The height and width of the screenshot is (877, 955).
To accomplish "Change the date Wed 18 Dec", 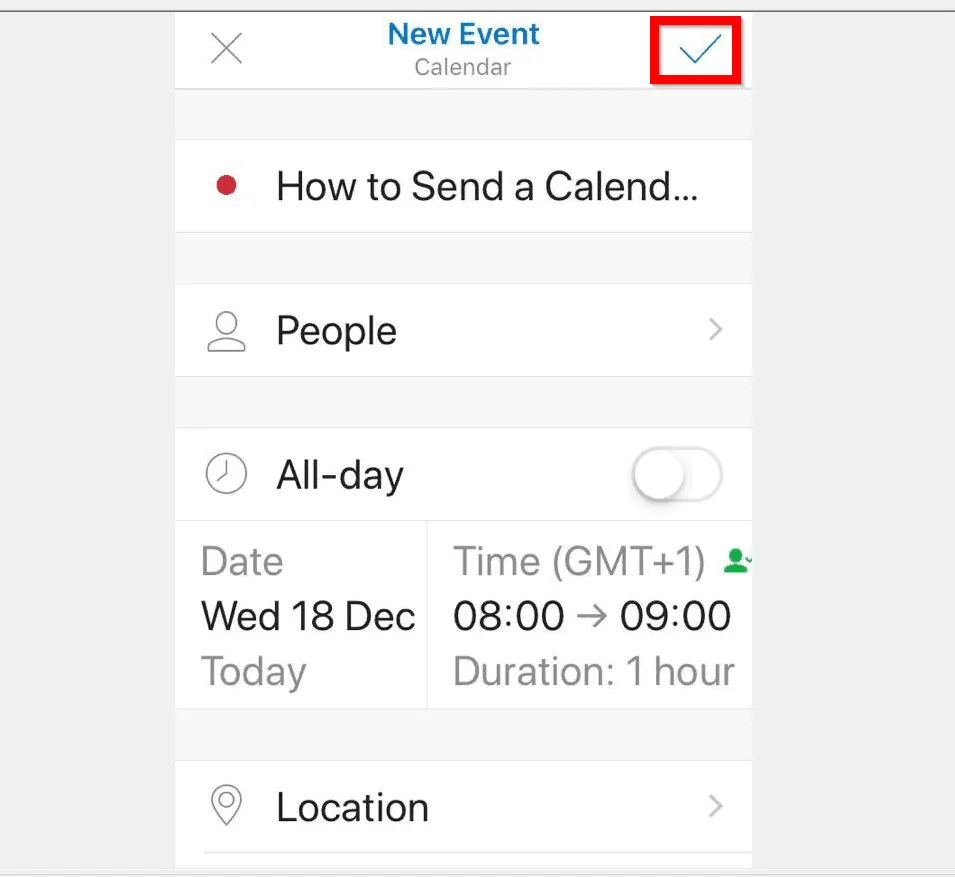I will 308,616.
